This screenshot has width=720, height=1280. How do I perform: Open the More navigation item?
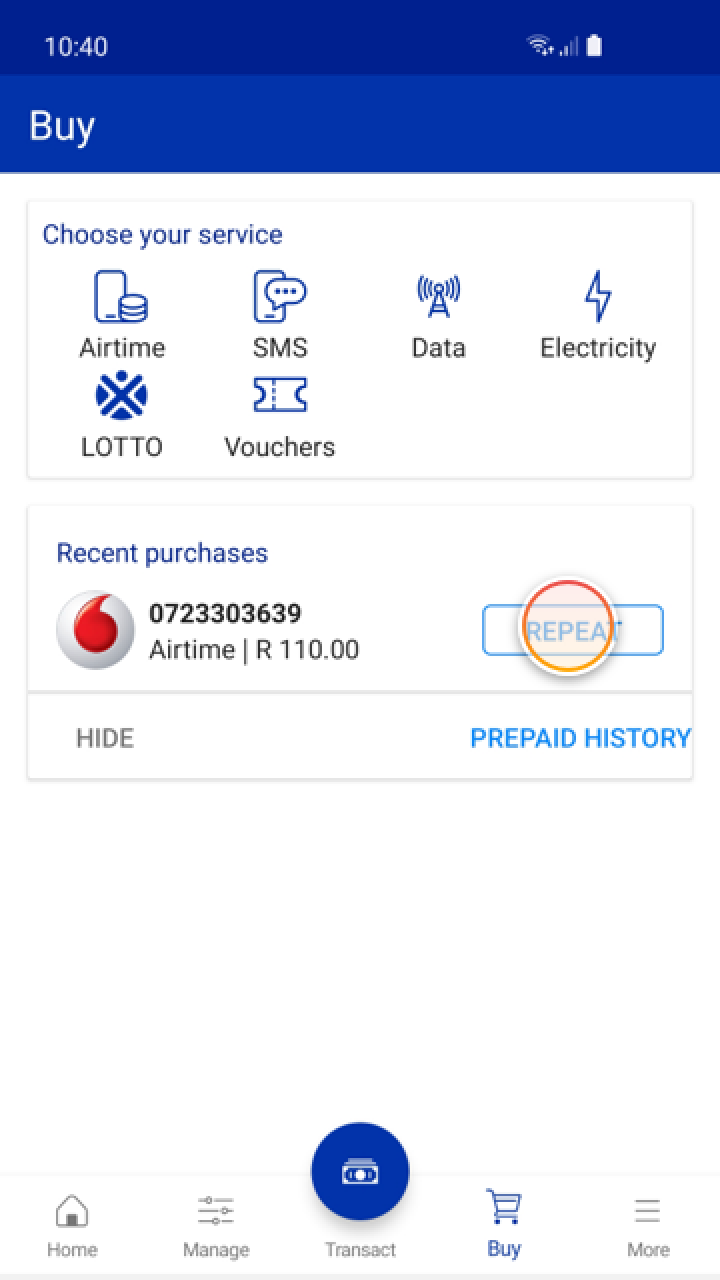point(648,1222)
